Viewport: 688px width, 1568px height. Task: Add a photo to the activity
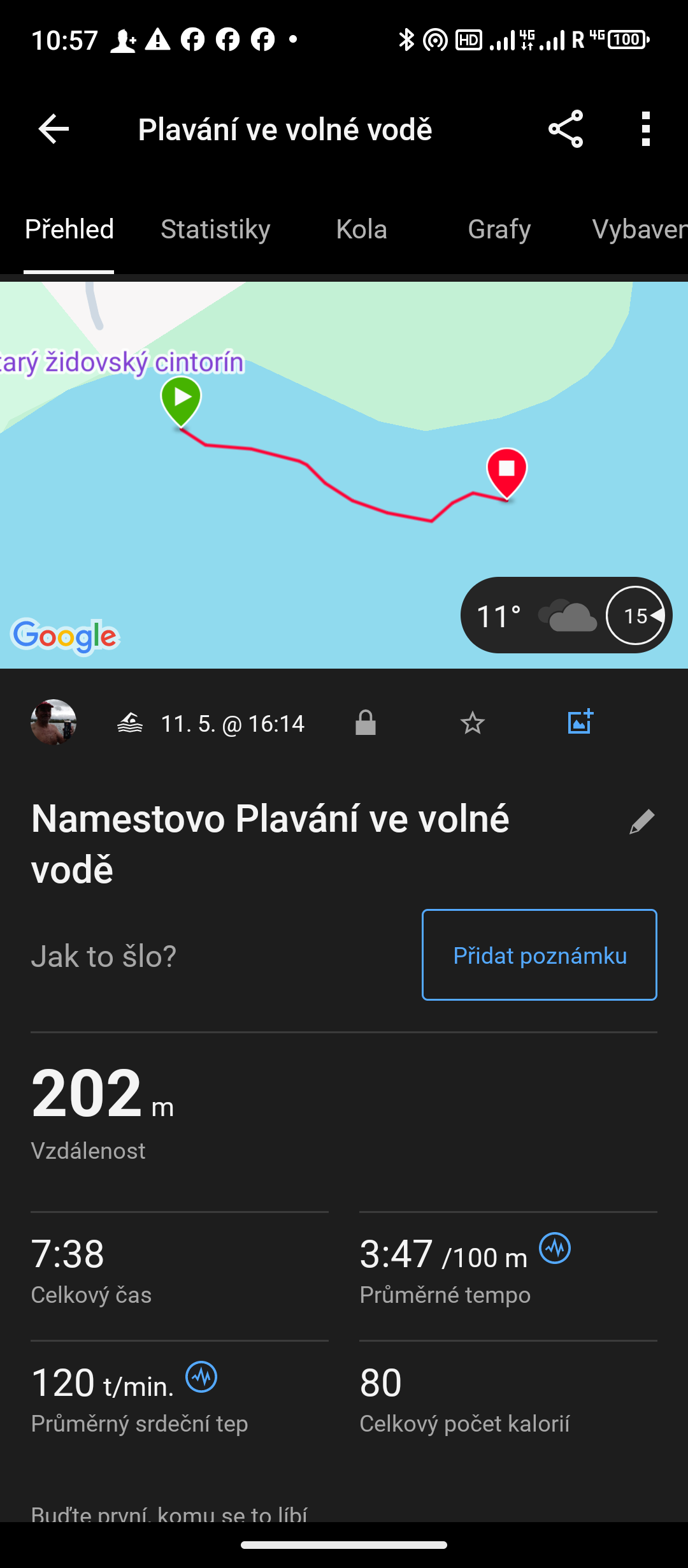point(580,722)
